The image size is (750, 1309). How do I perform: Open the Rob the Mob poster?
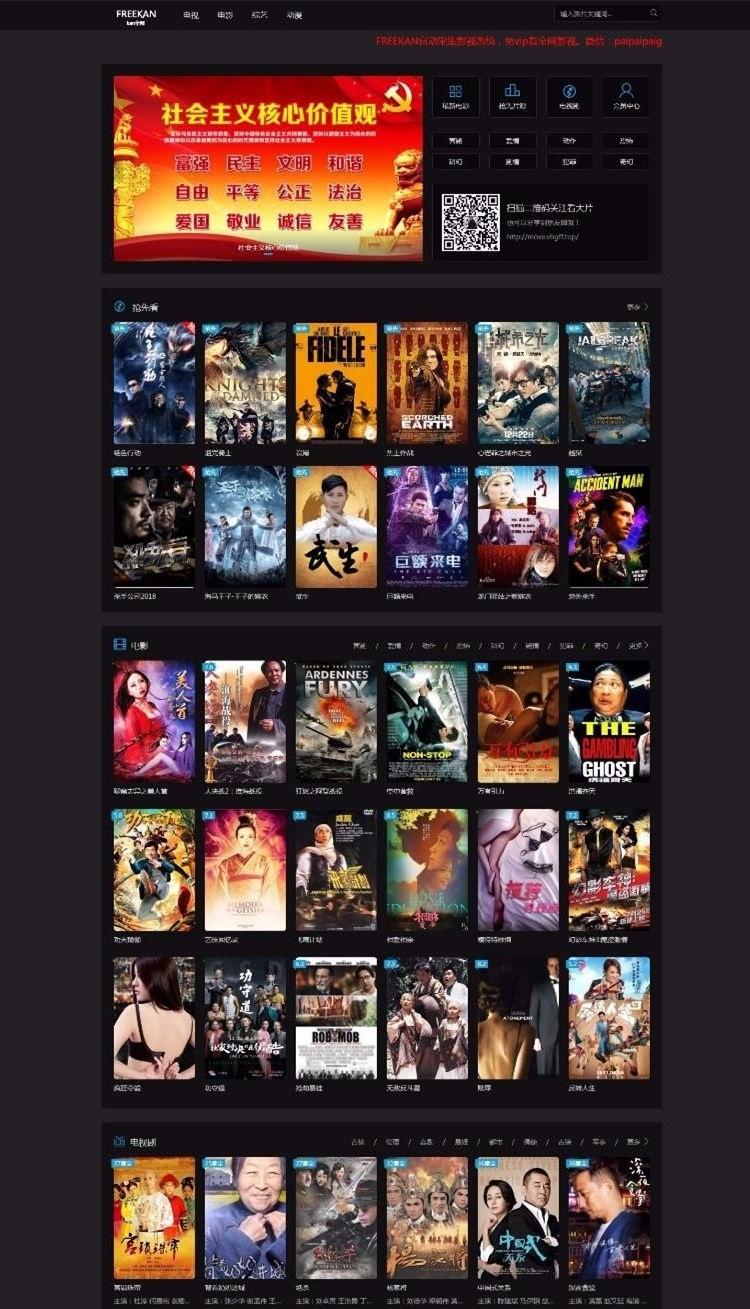click(336, 1017)
